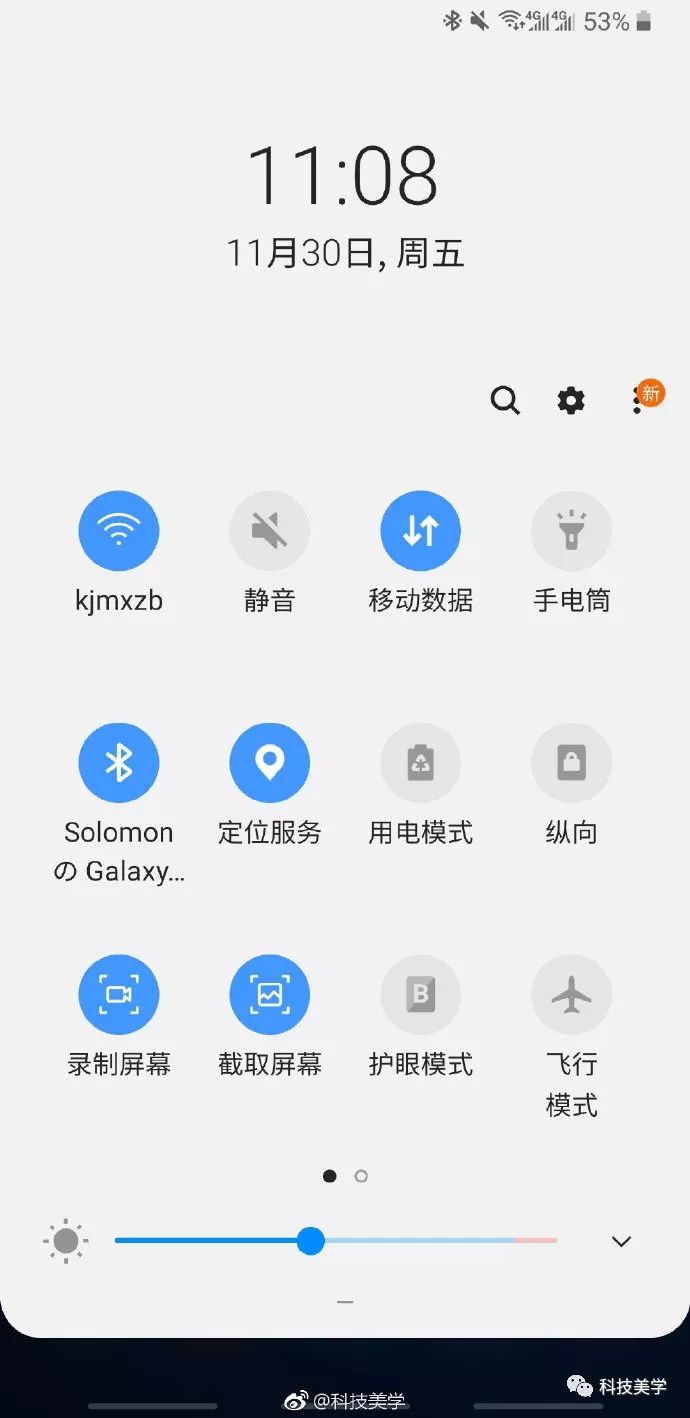Turn on 飞行模式 airplane mode
The width and height of the screenshot is (690, 1418).
571,995
